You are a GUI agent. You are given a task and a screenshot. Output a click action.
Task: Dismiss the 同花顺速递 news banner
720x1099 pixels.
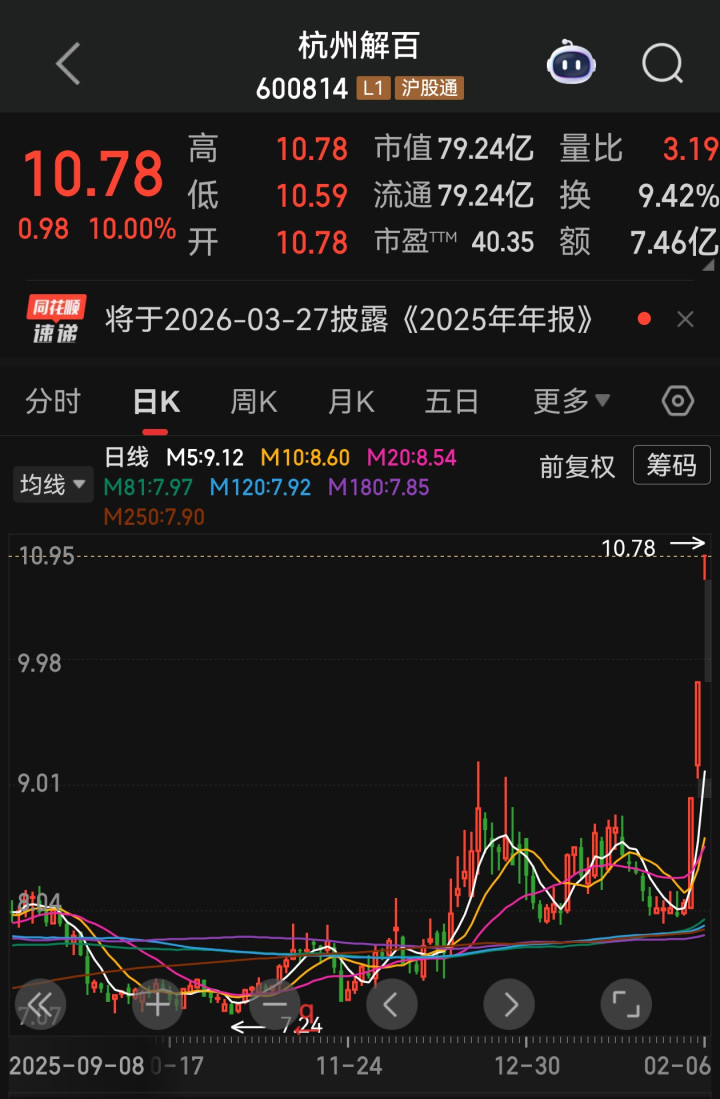click(x=685, y=320)
